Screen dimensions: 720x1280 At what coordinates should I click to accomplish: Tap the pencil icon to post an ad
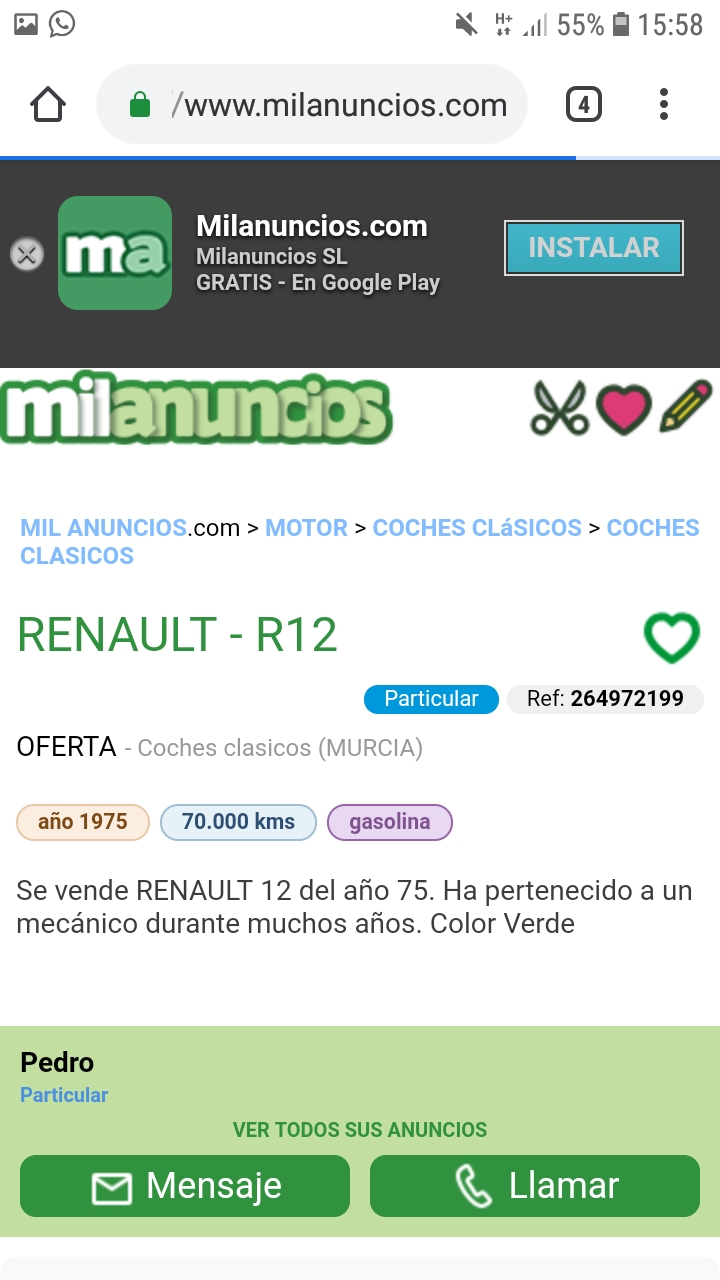point(686,407)
